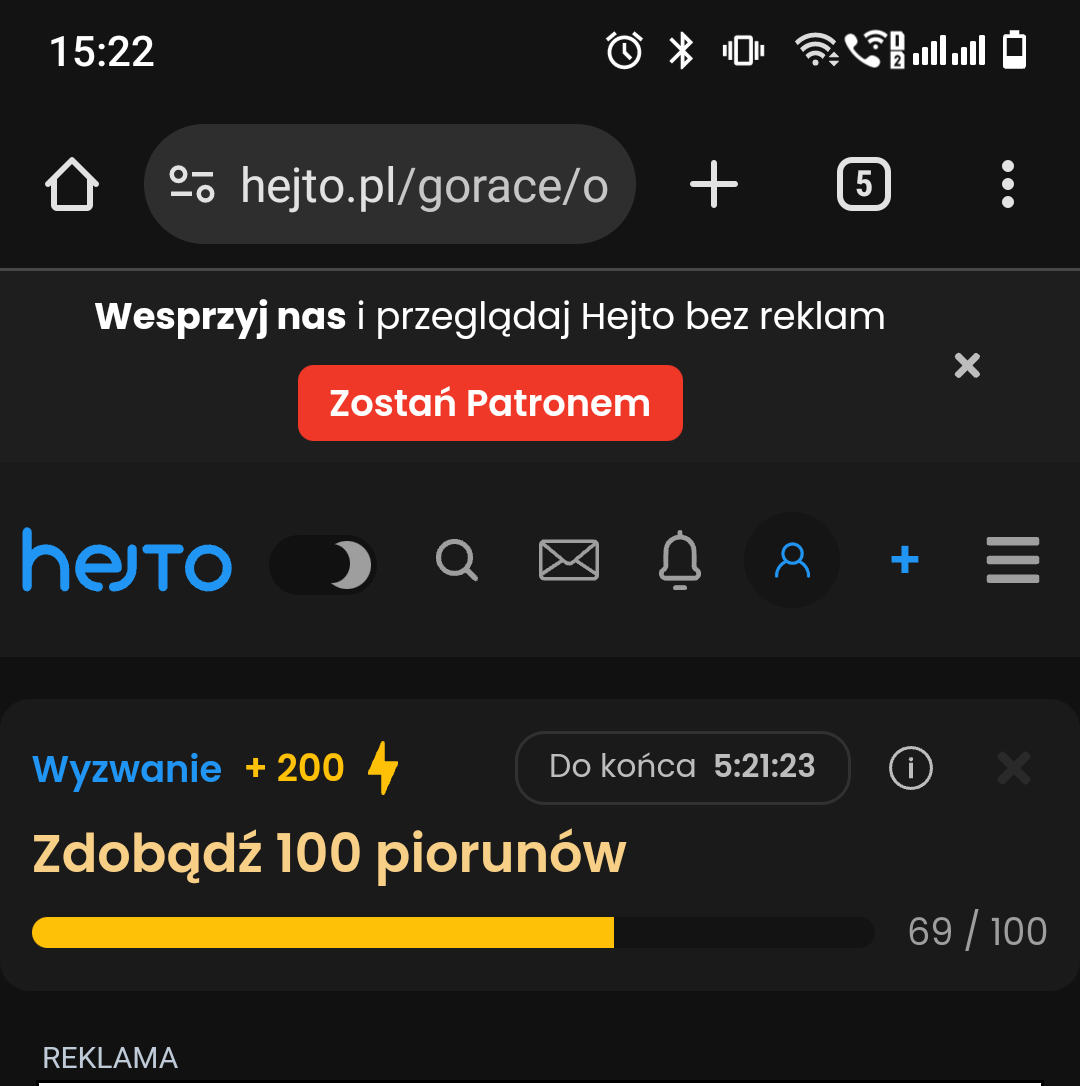1080x1086 pixels.
Task: Close the Zdobądź 100 piorunów challenge card
Action: 1014,768
